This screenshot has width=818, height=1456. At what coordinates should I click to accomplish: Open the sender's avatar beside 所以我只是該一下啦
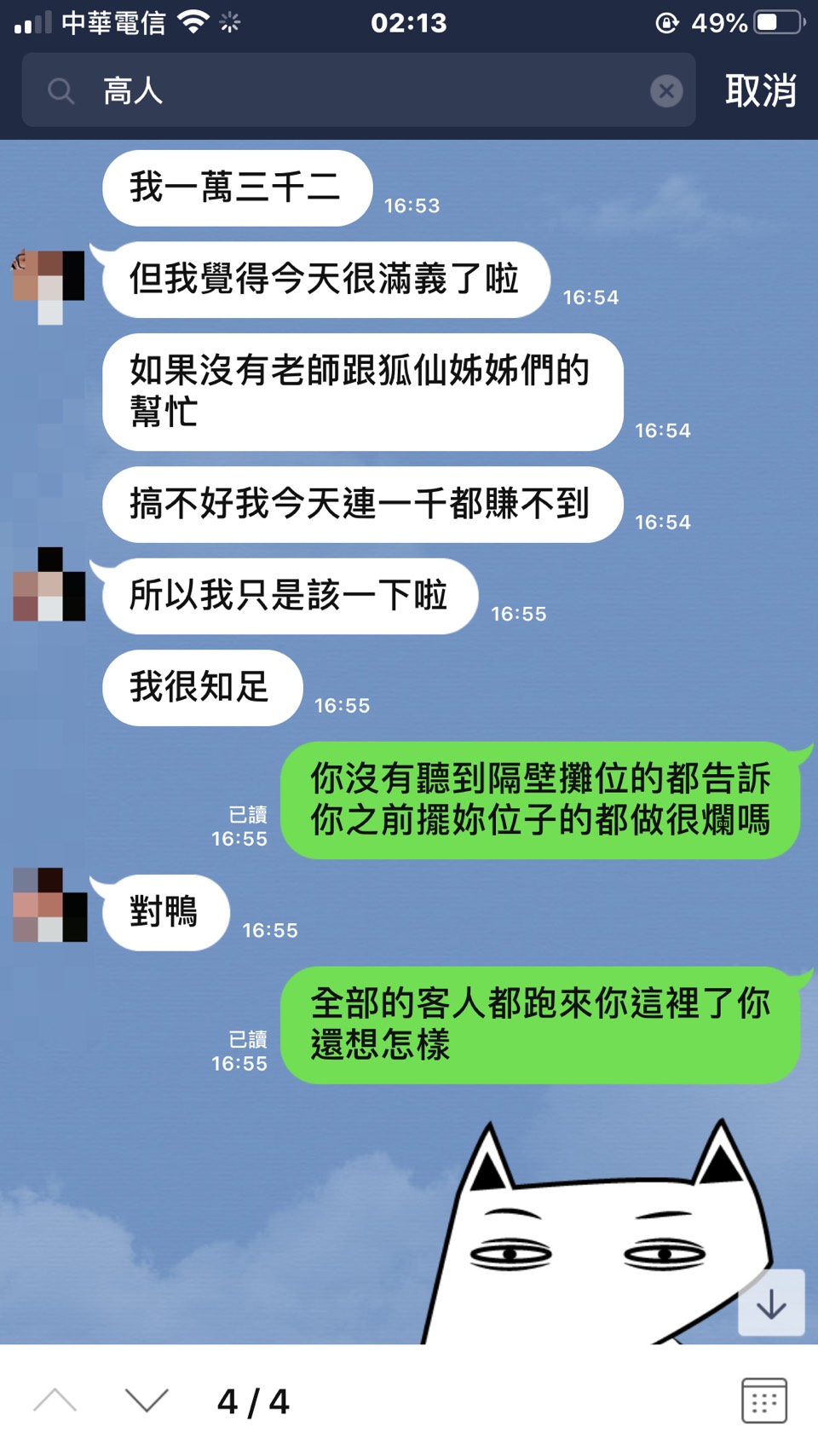49,585
